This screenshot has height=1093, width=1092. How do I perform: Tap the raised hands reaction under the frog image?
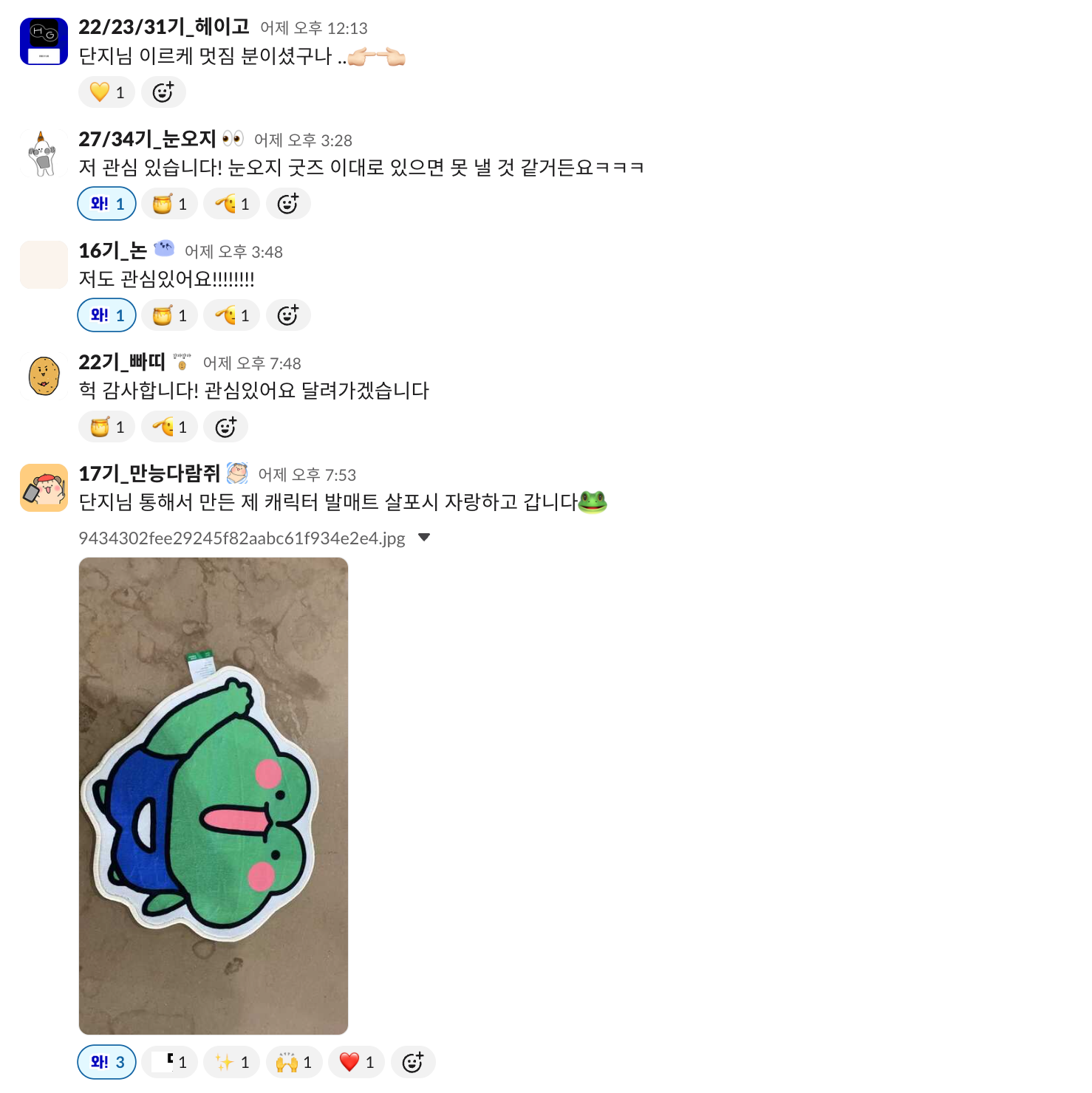click(294, 1062)
